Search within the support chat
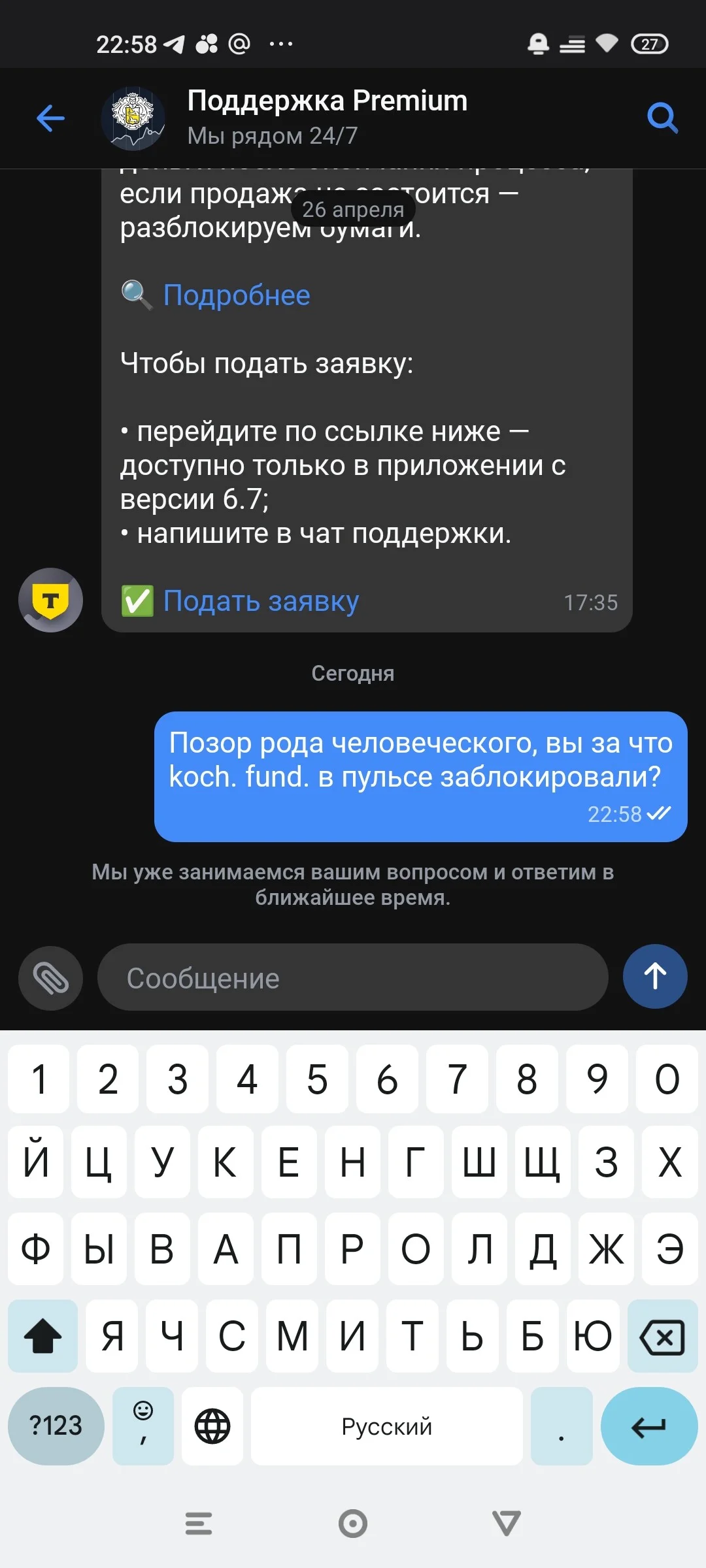 click(x=662, y=118)
